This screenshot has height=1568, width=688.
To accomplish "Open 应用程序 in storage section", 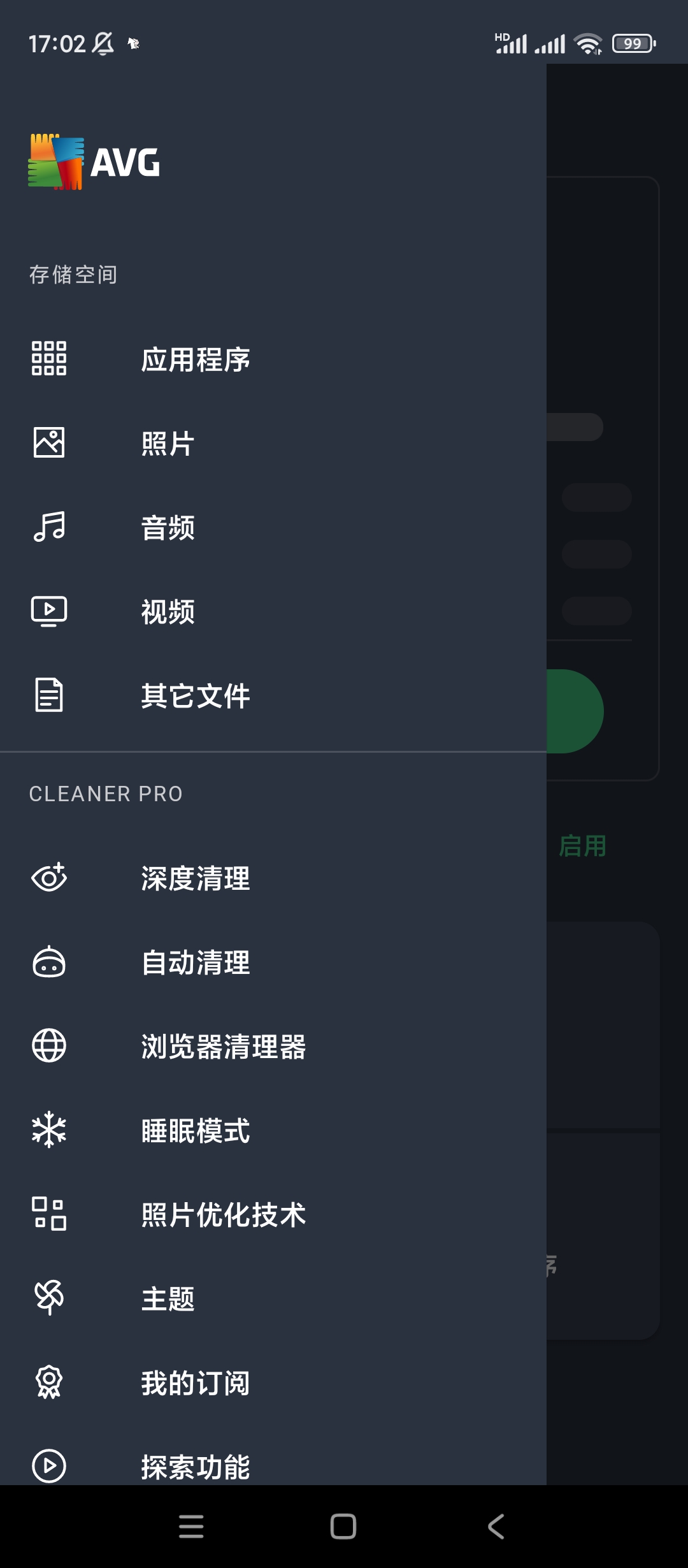I will click(273, 359).
